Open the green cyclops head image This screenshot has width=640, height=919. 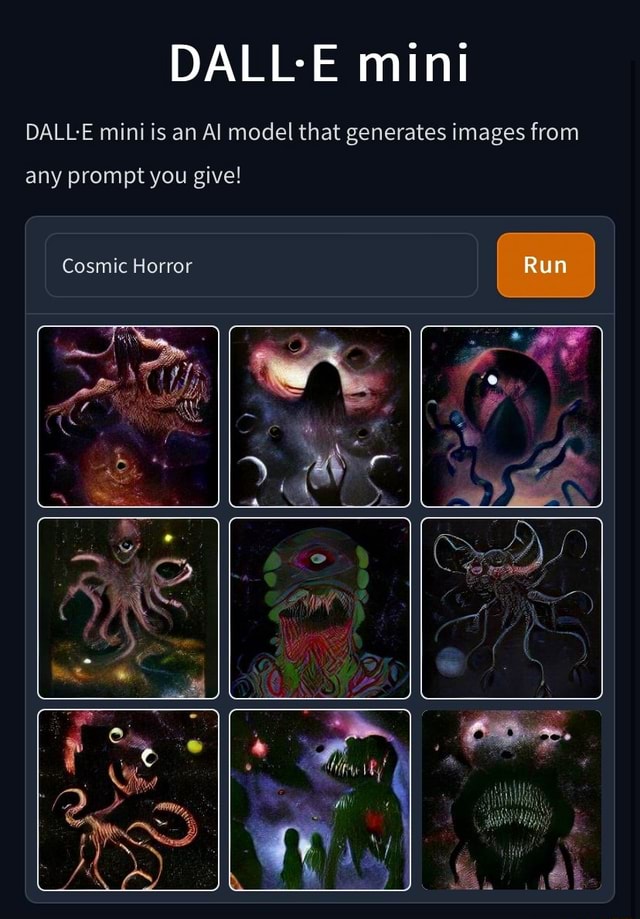(x=320, y=608)
